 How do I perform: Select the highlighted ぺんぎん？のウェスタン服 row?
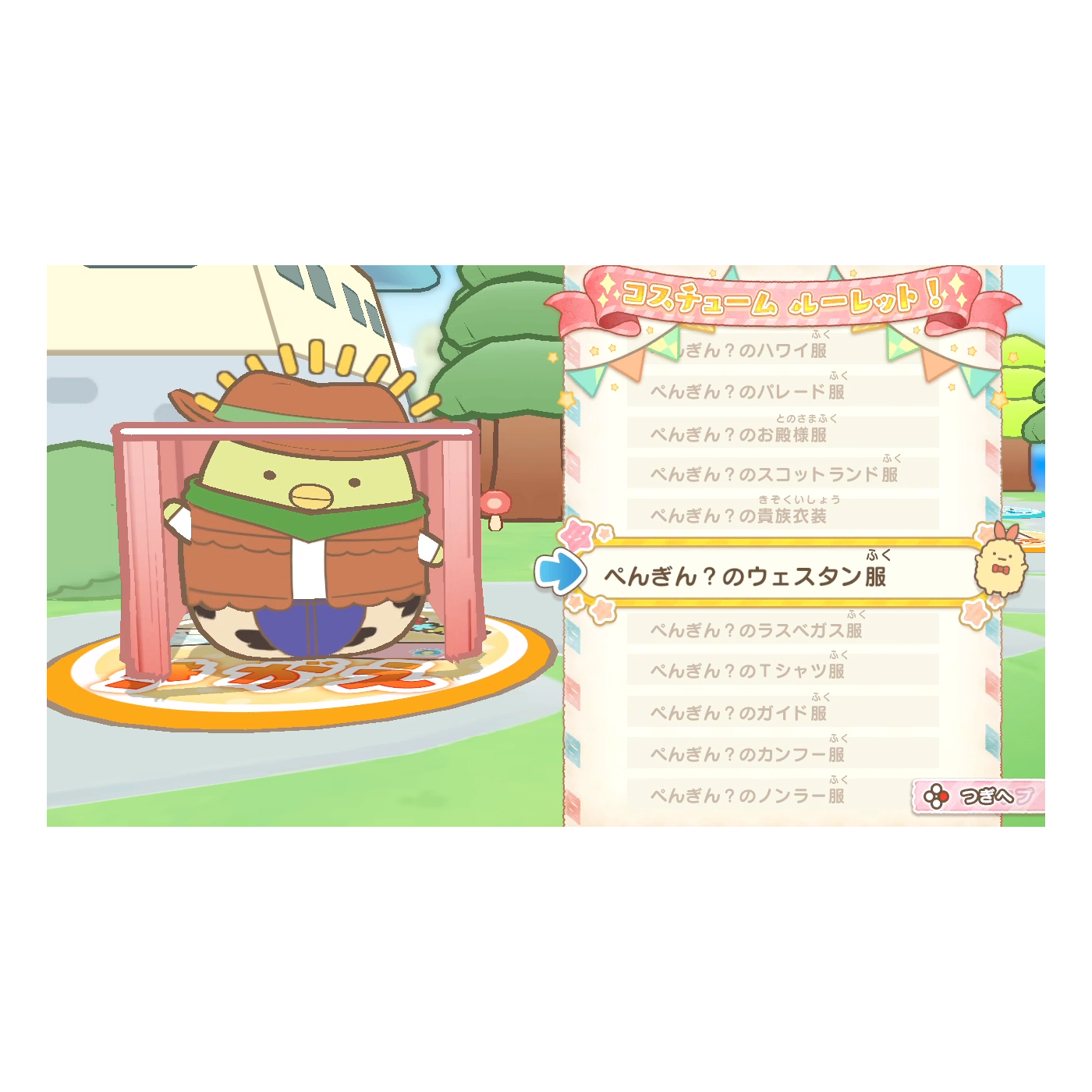772,575
